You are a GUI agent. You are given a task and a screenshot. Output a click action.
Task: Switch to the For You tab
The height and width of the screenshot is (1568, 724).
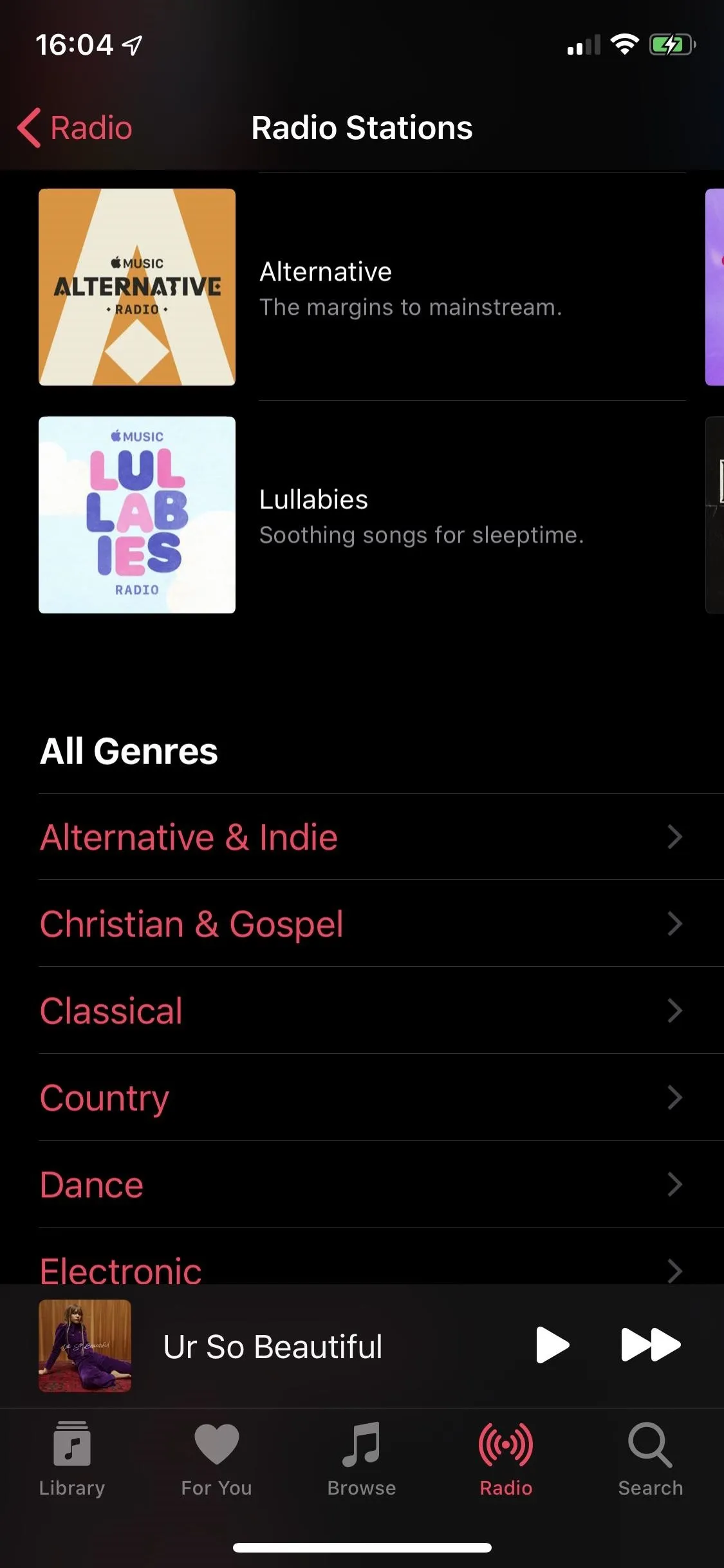[217, 1460]
